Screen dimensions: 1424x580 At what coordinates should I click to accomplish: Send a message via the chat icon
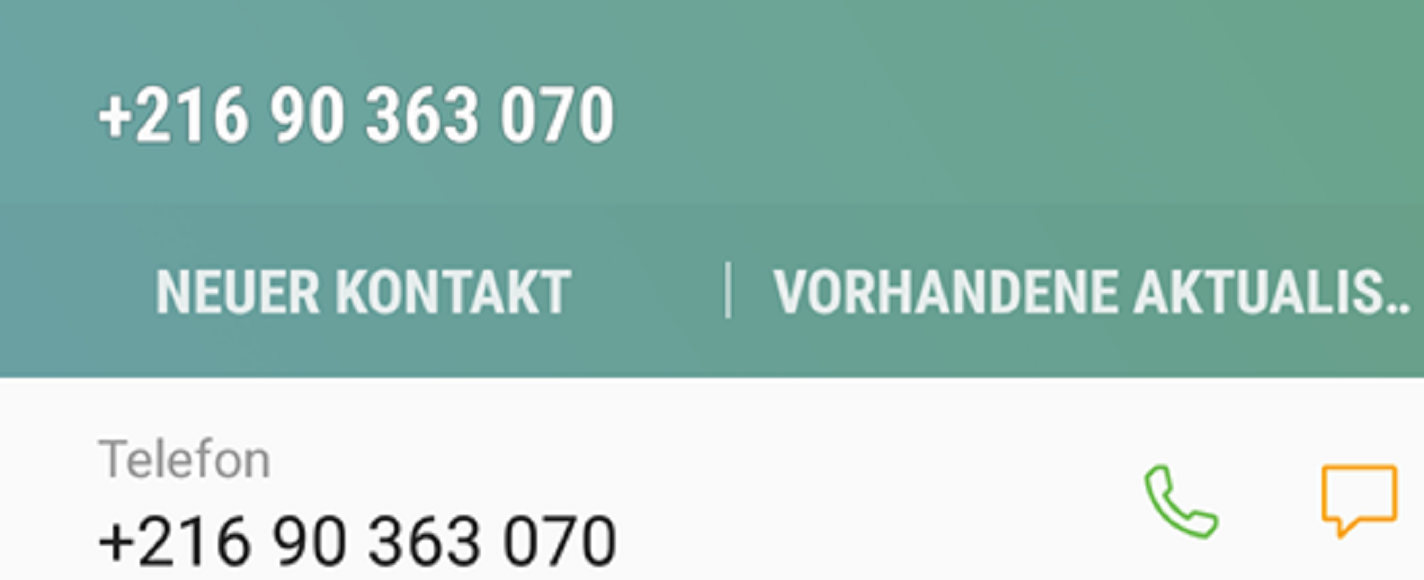(x=1358, y=499)
